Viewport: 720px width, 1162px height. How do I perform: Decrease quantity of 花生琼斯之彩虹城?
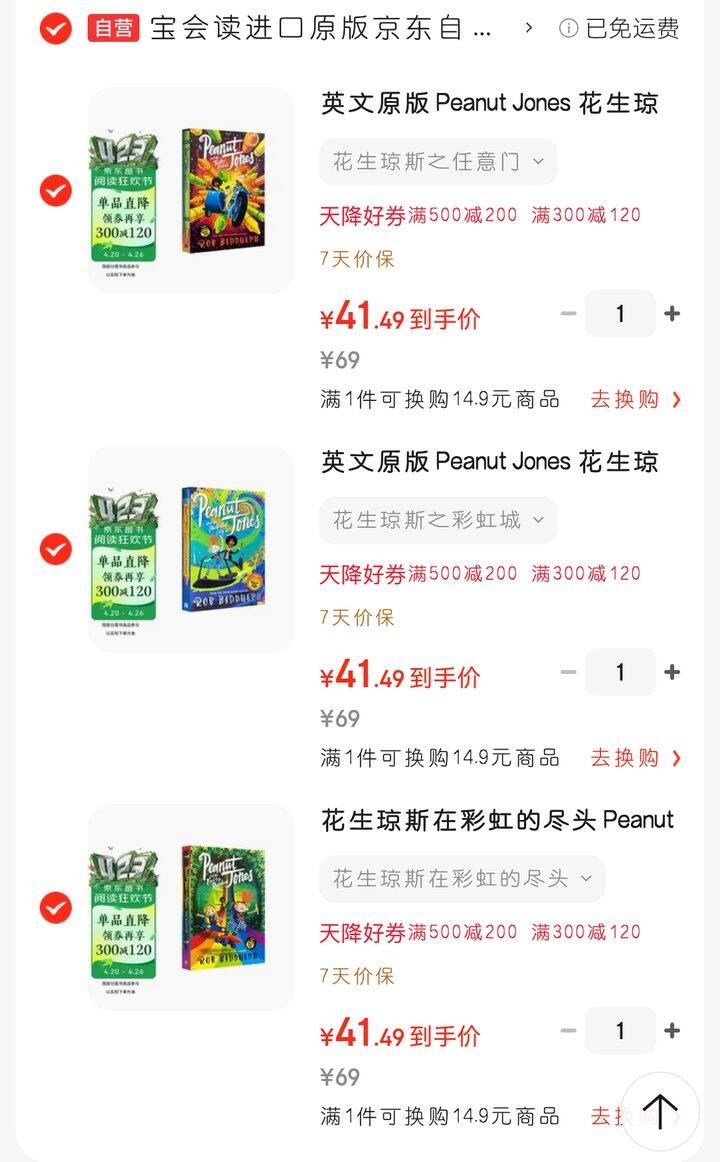click(x=569, y=673)
